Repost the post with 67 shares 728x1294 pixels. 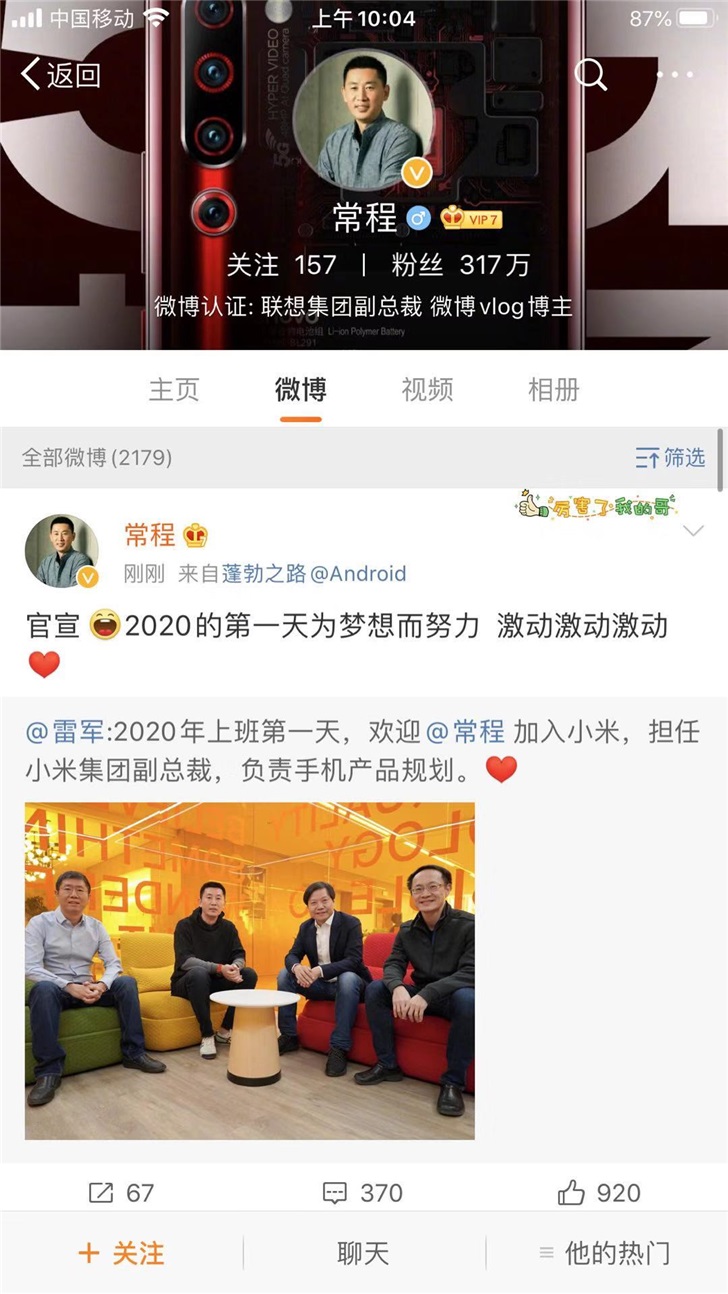[121, 1192]
